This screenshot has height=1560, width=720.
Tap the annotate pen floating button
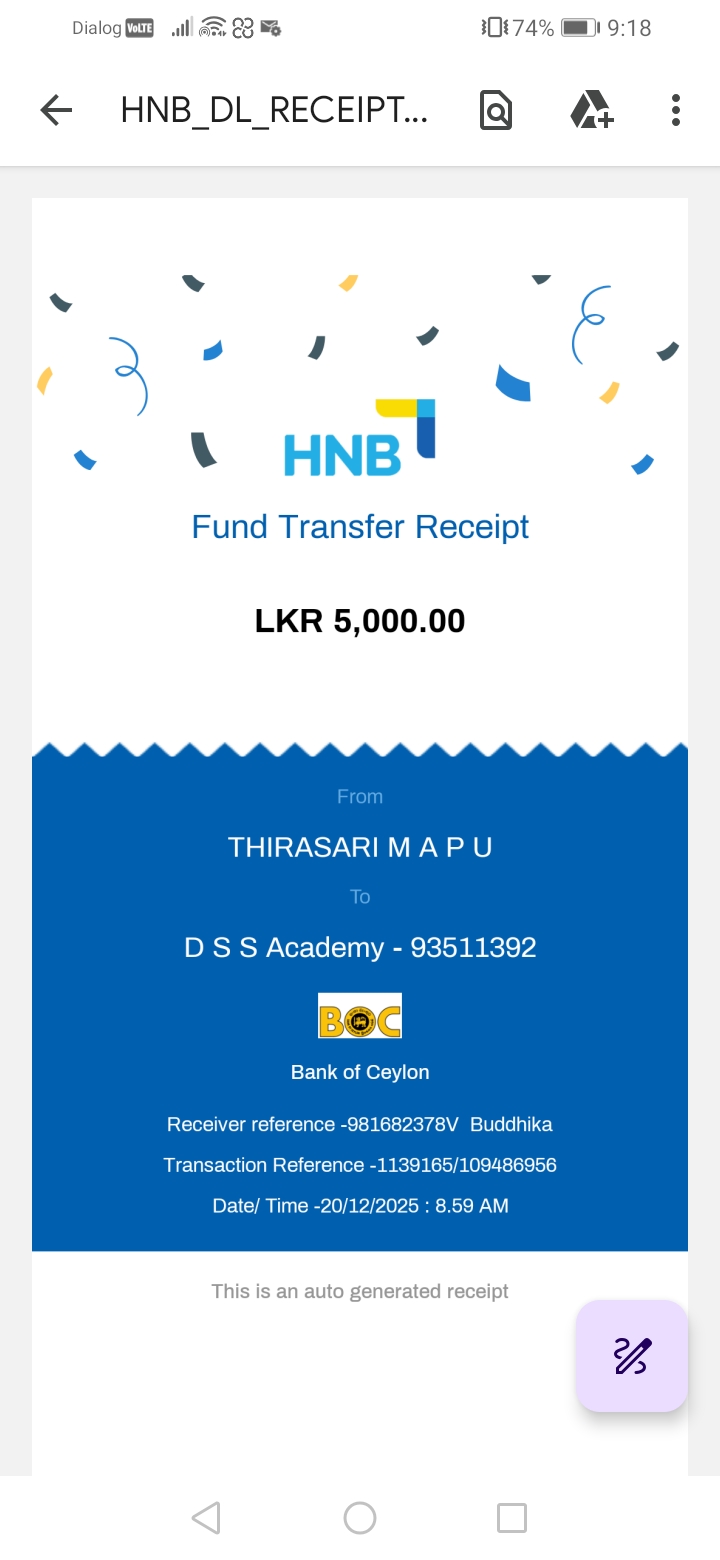[631, 1356]
